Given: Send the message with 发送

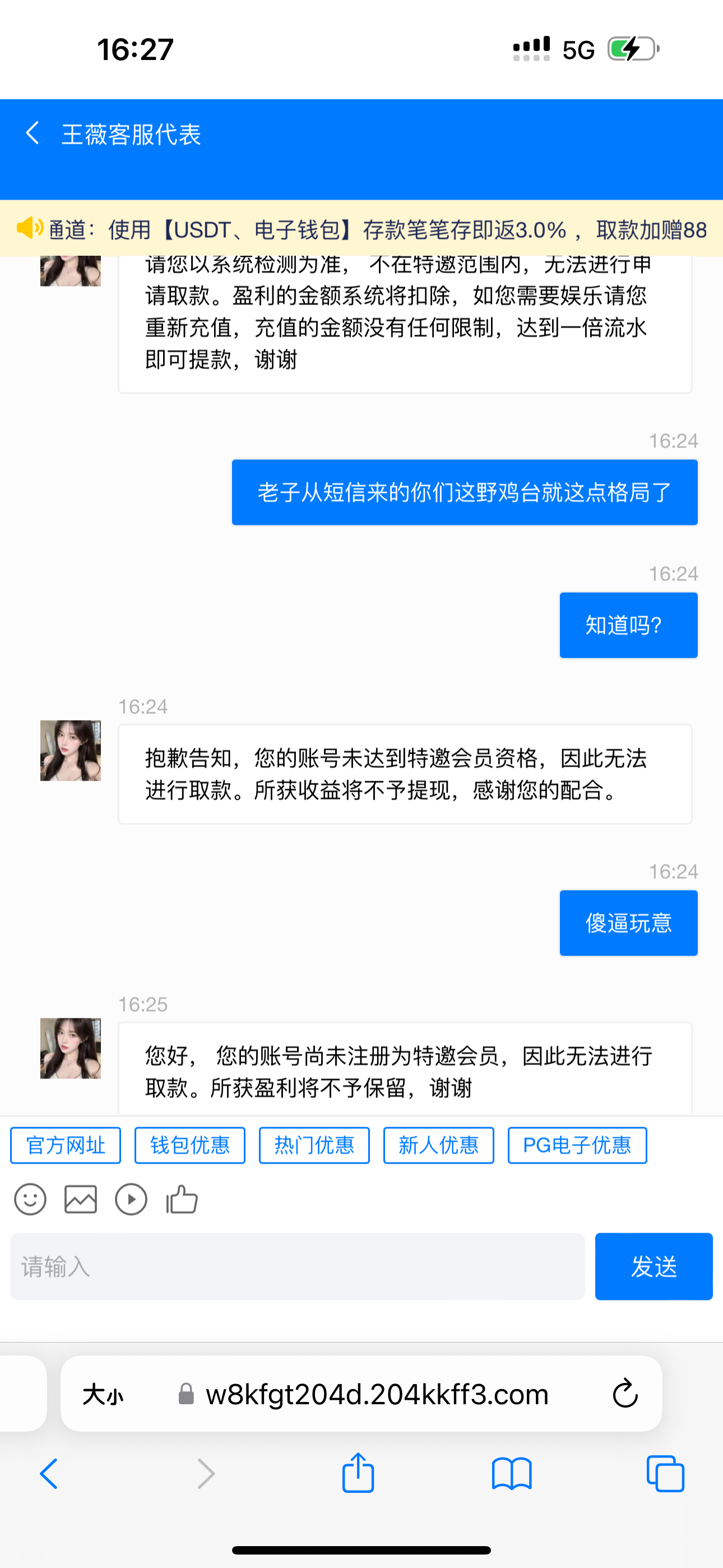Looking at the screenshot, I should [x=654, y=1267].
